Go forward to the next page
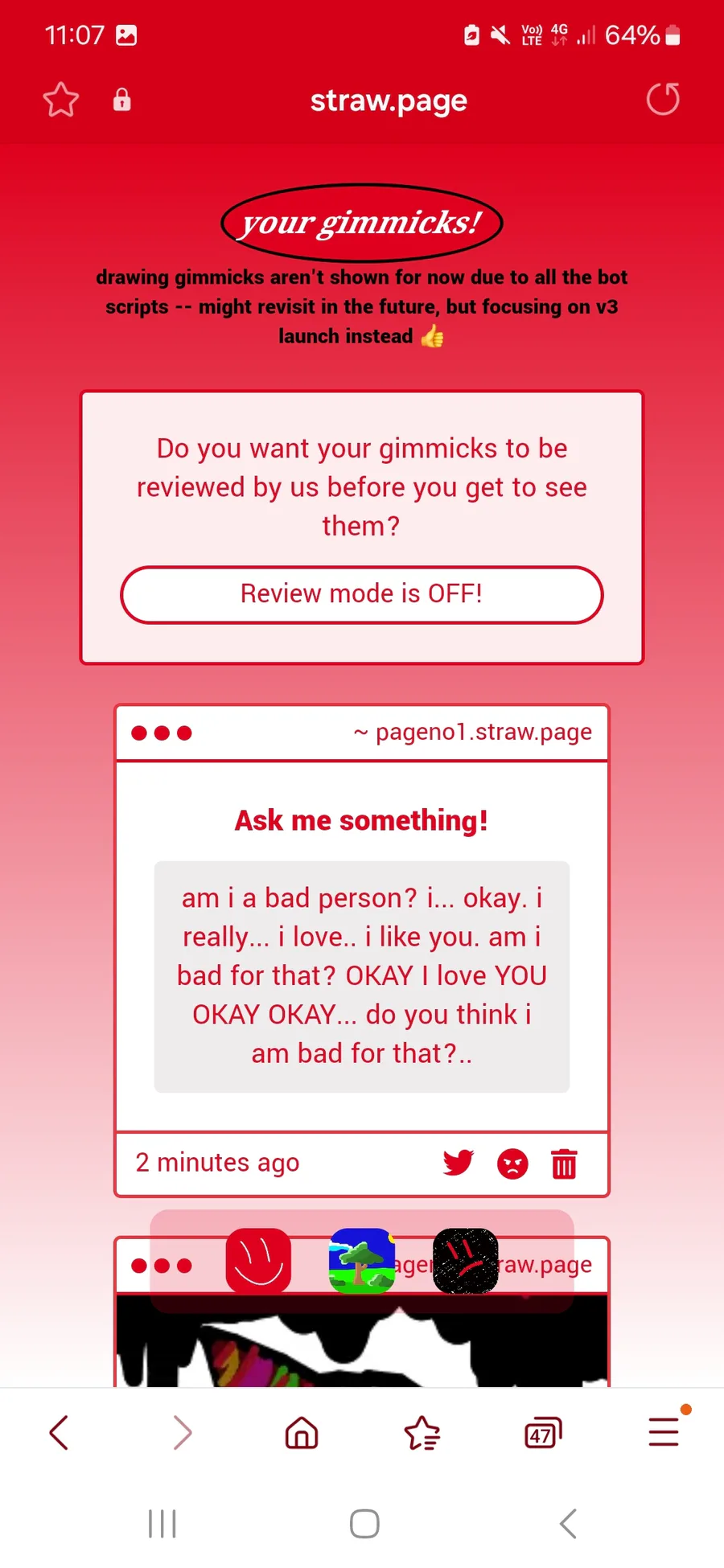This screenshot has width=724, height=1568. pyautogui.click(x=182, y=1433)
